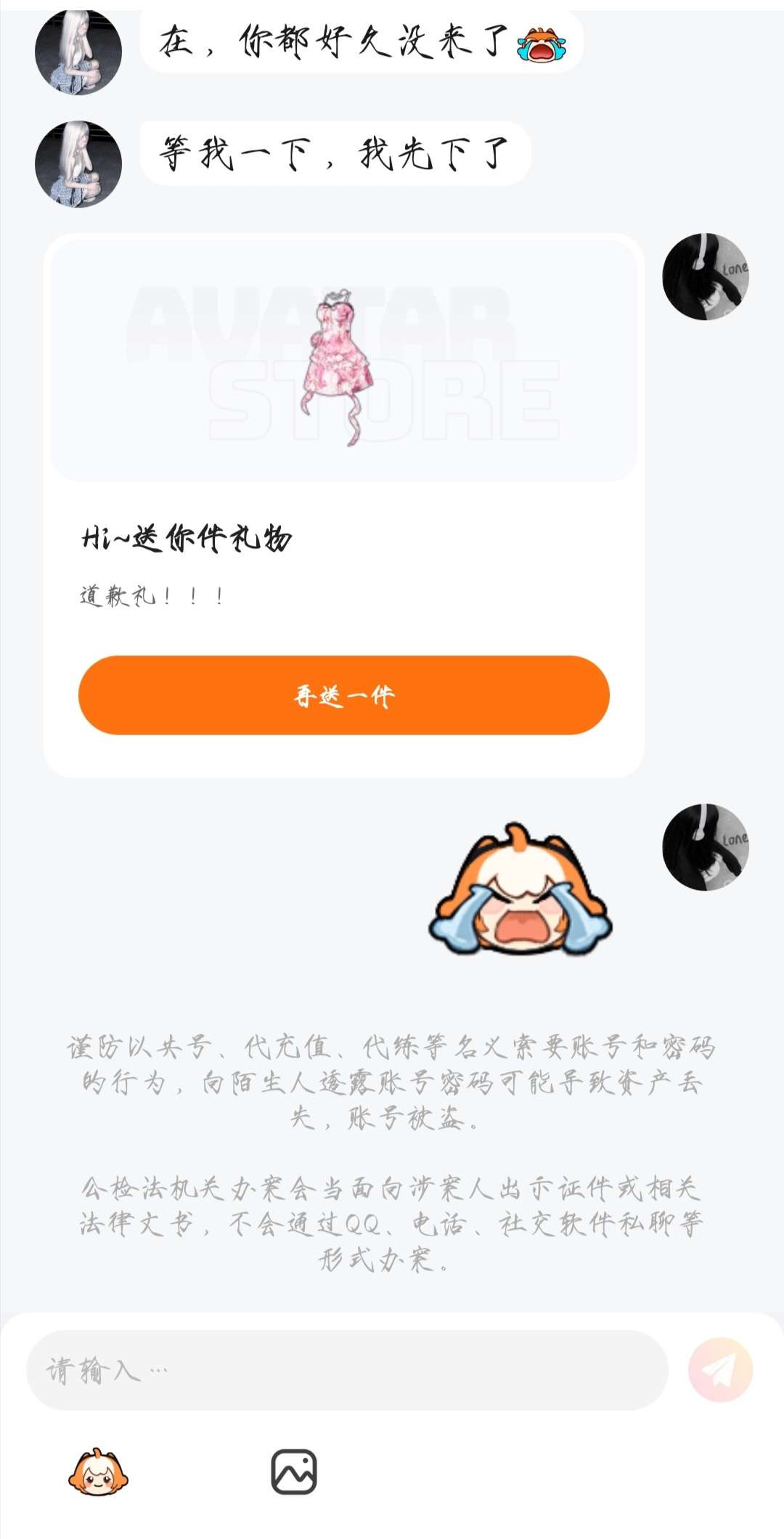Open the pink dress gift card
This screenshot has width=784, height=1539.
[344, 506]
